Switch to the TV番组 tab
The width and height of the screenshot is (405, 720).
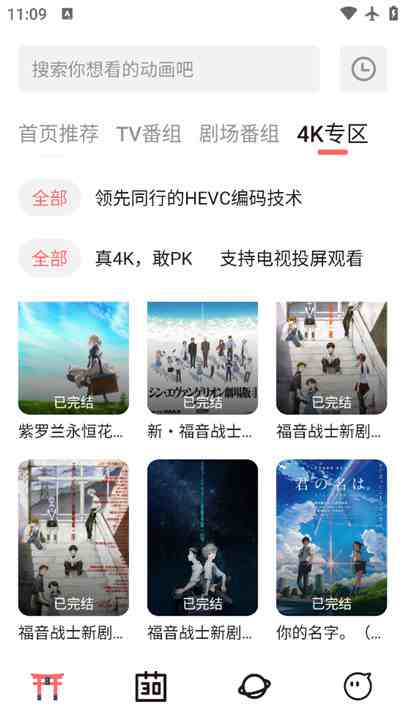click(x=149, y=134)
